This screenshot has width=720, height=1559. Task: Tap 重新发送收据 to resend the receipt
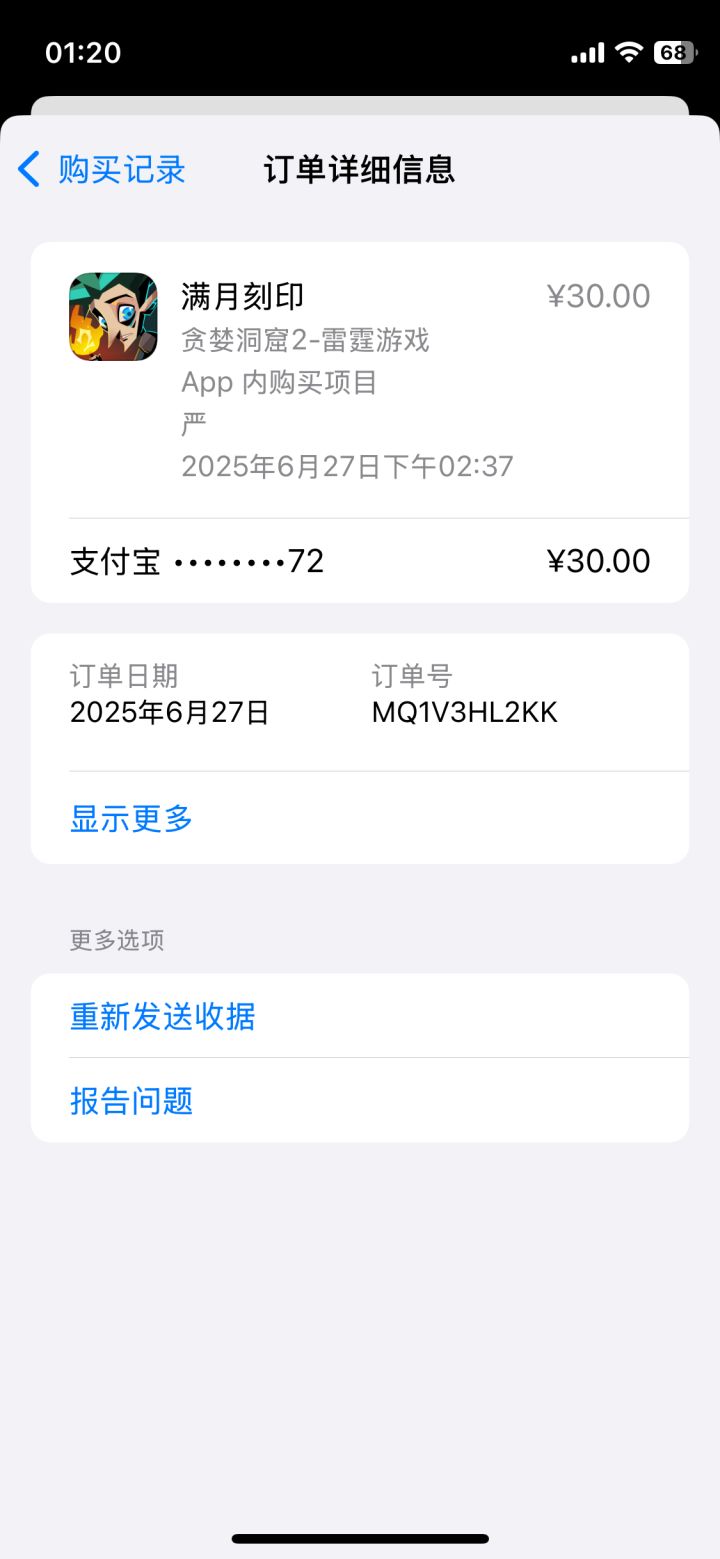[162, 1016]
